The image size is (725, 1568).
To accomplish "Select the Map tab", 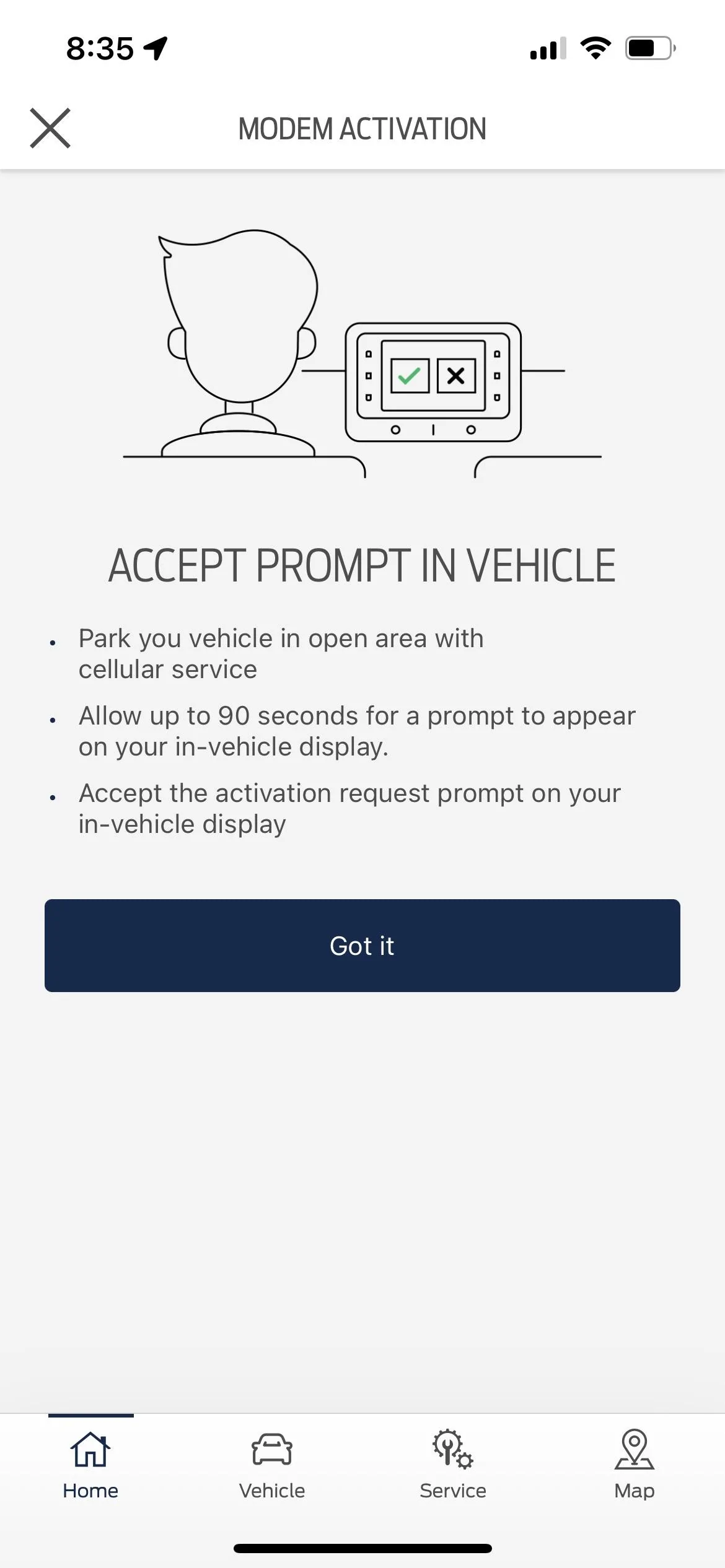I will tap(634, 1465).
